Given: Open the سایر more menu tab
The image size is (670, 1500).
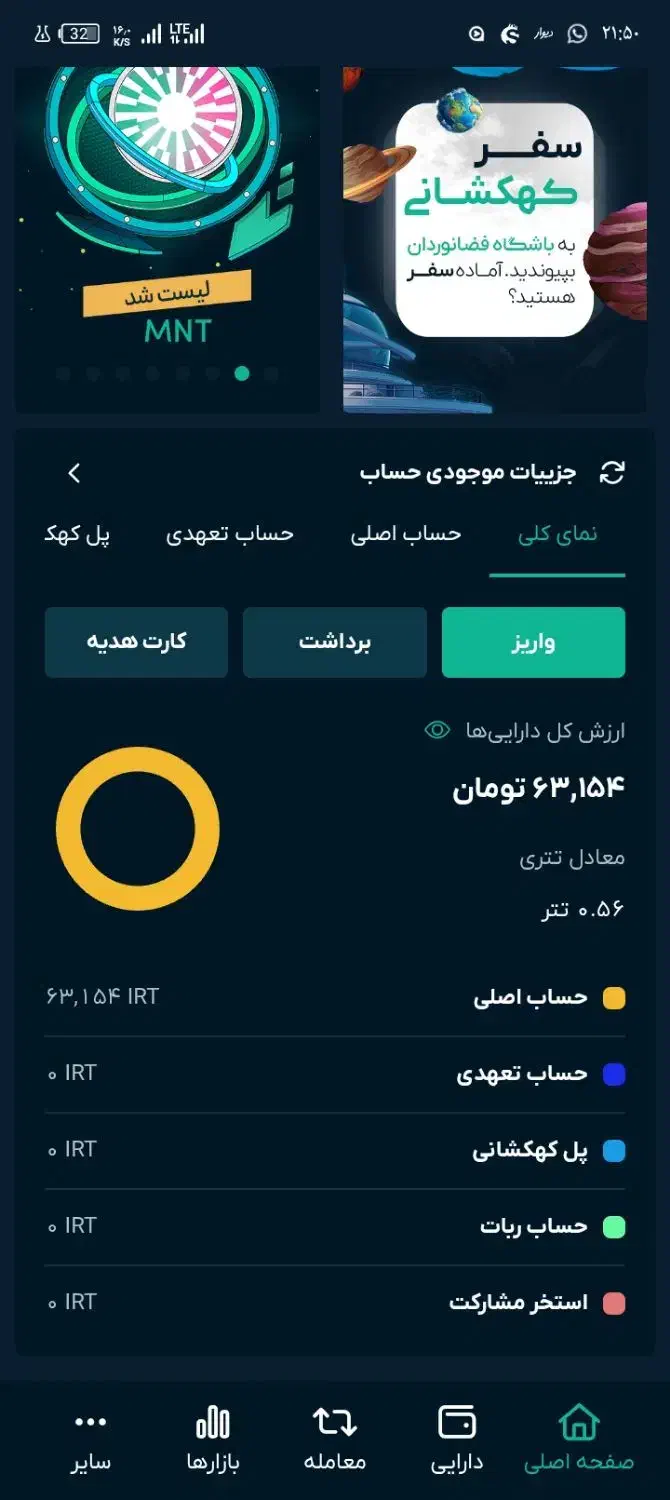Looking at the screenshot, I should point(91,1439).
